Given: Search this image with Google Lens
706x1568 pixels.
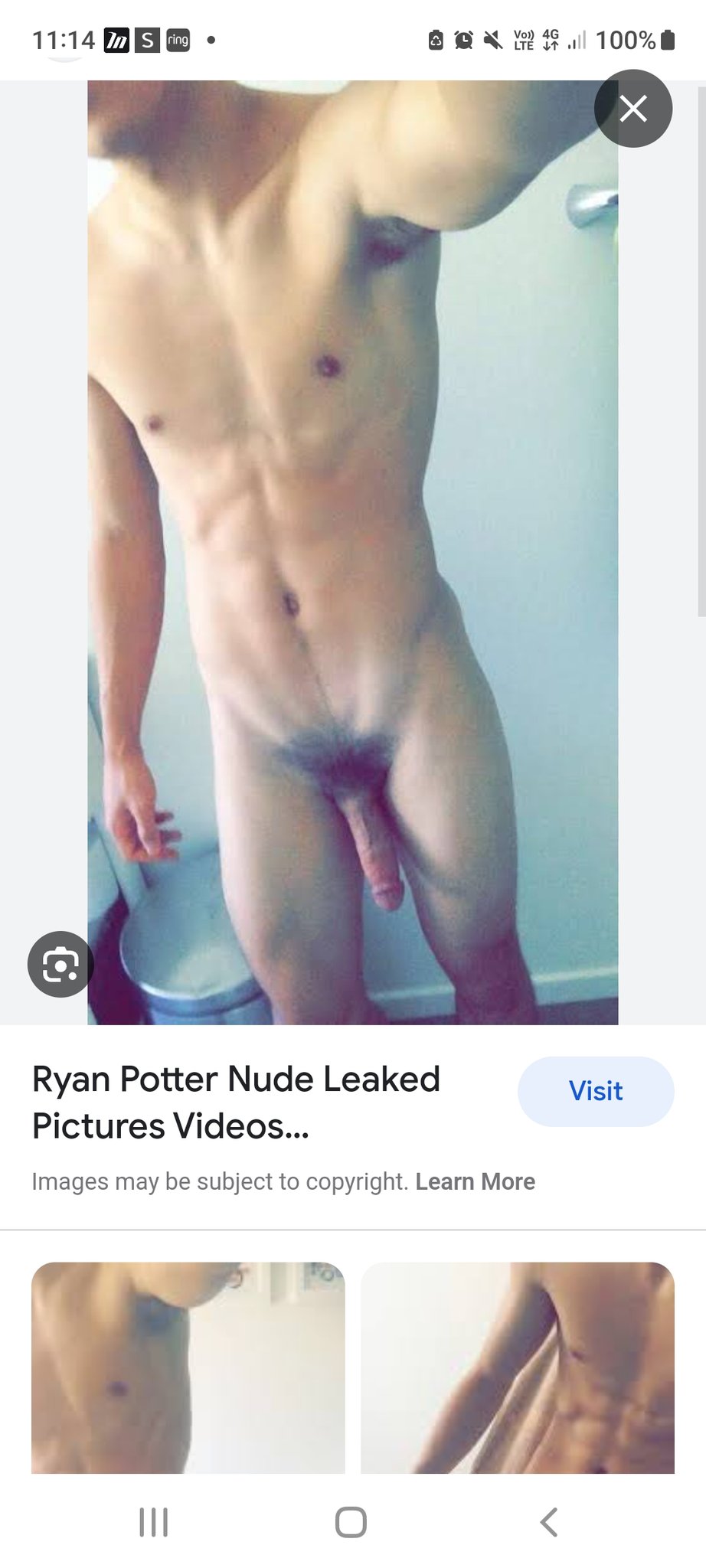Looking at the screenshot, I should point(60,964).
